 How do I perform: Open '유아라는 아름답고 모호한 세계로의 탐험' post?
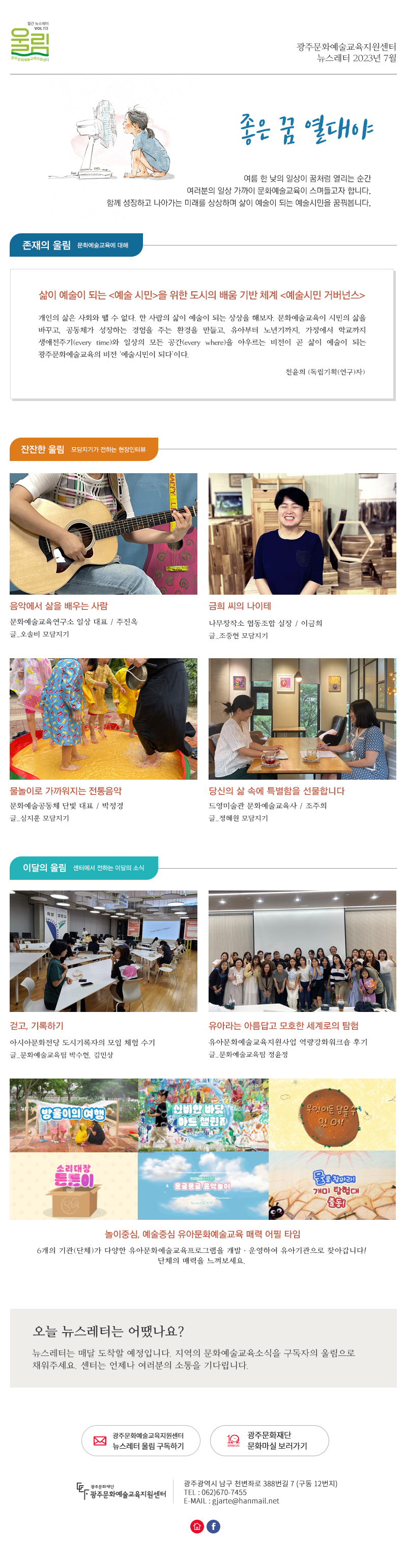pos(283,1026)
